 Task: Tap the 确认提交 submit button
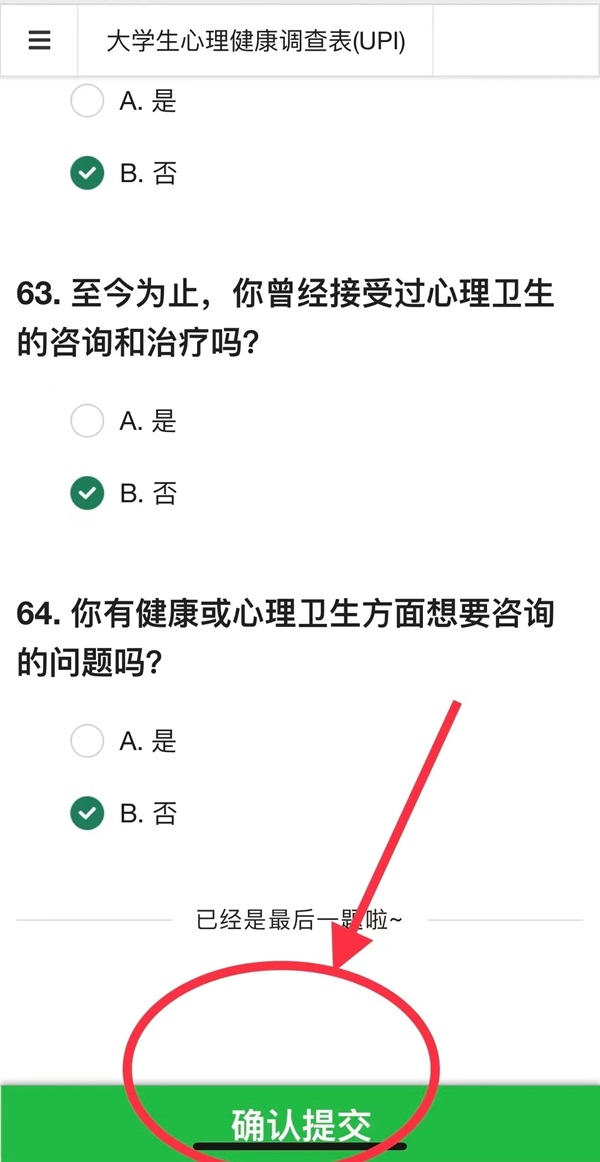click(300, 1125)
